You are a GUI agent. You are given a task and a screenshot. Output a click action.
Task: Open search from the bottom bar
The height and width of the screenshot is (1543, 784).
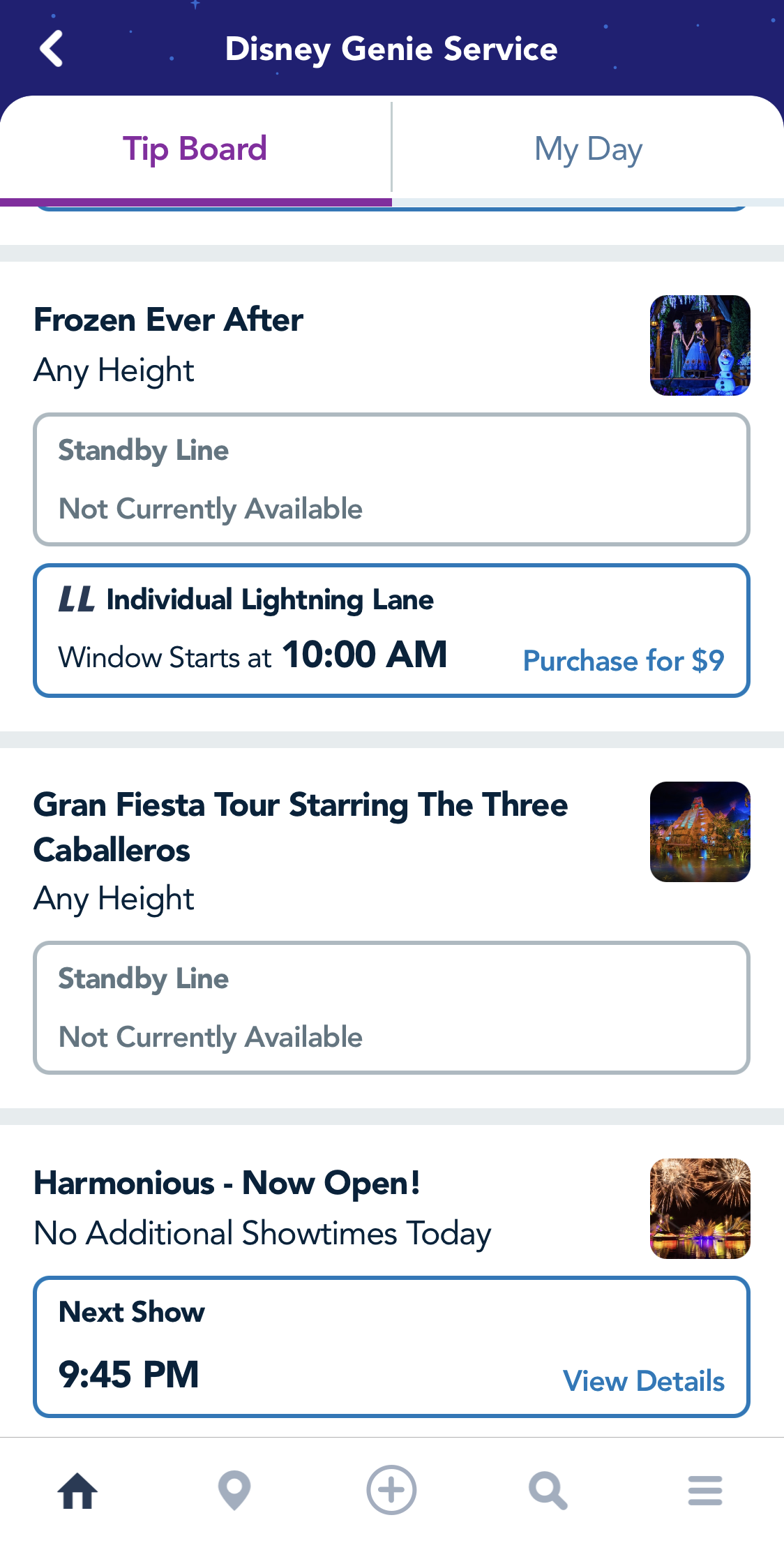point(548,1491)
